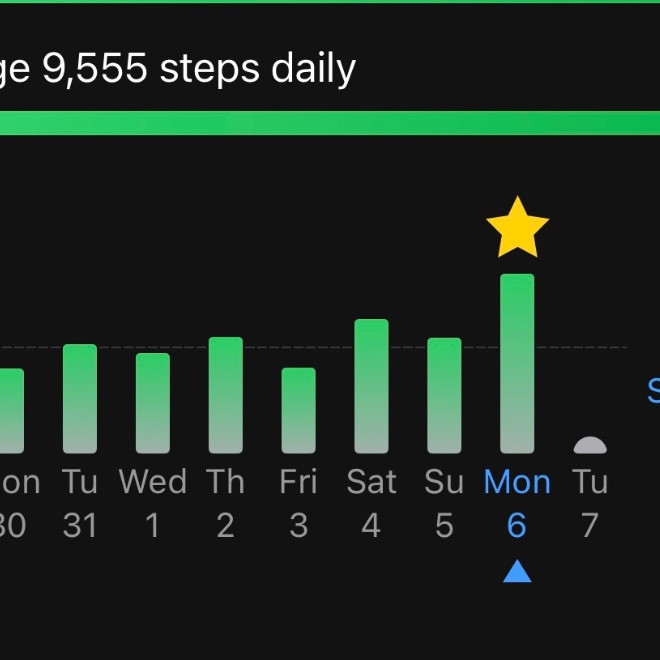The width and height of the screenshot is (660, 660).
Task: Select the starred Monday 6 bar
Action: (x=517, y=364)
